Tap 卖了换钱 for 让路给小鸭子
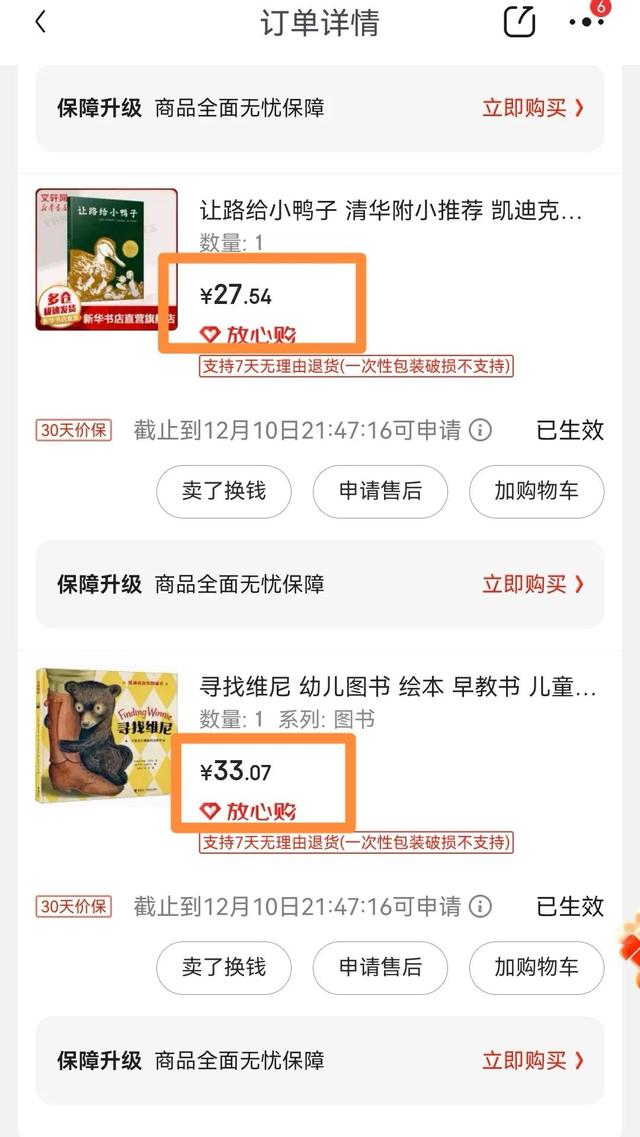This screenshot has height=1137, width=640. [224, 492]
